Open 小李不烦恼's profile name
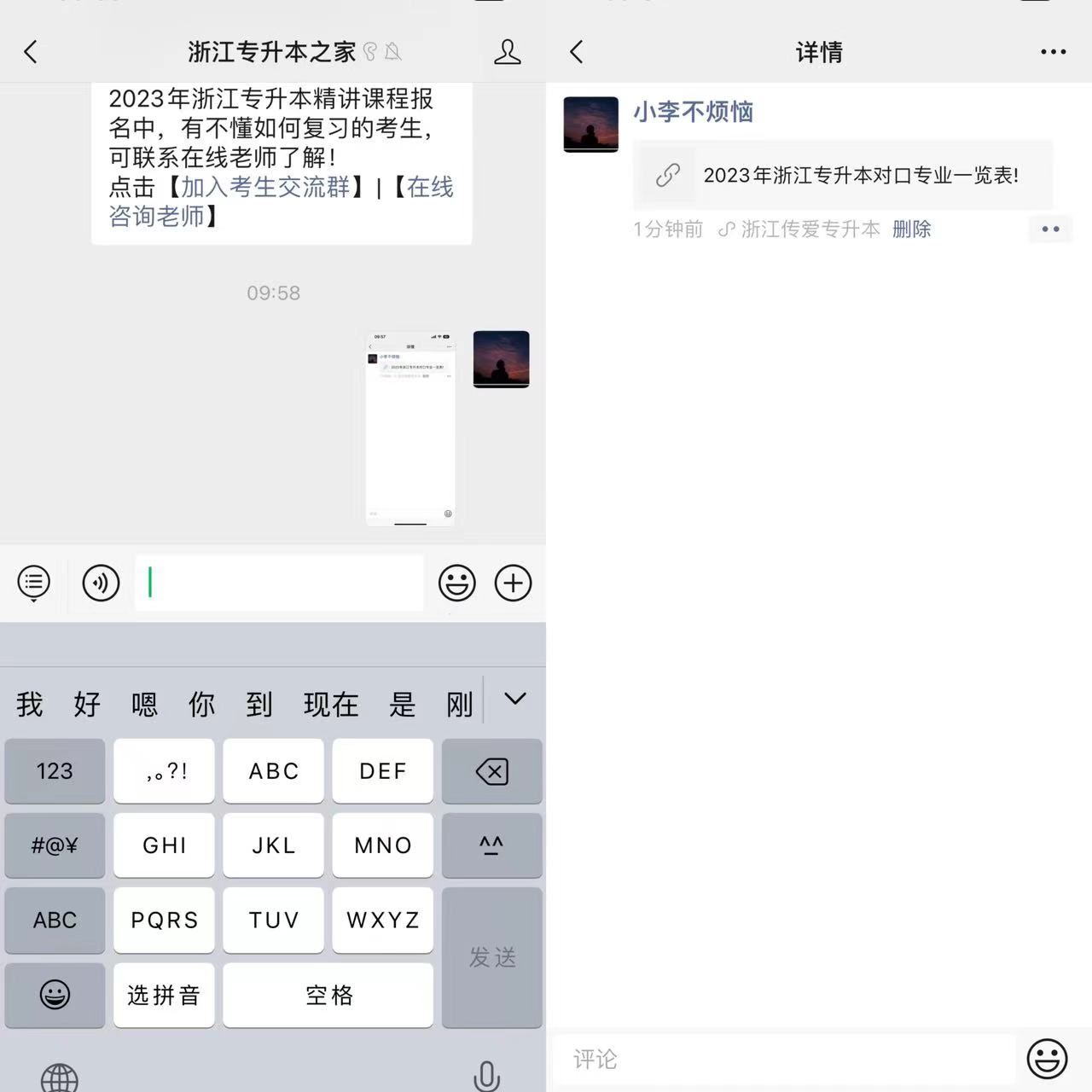This screenshot has height=1092, width=1092. pos(693,112)
